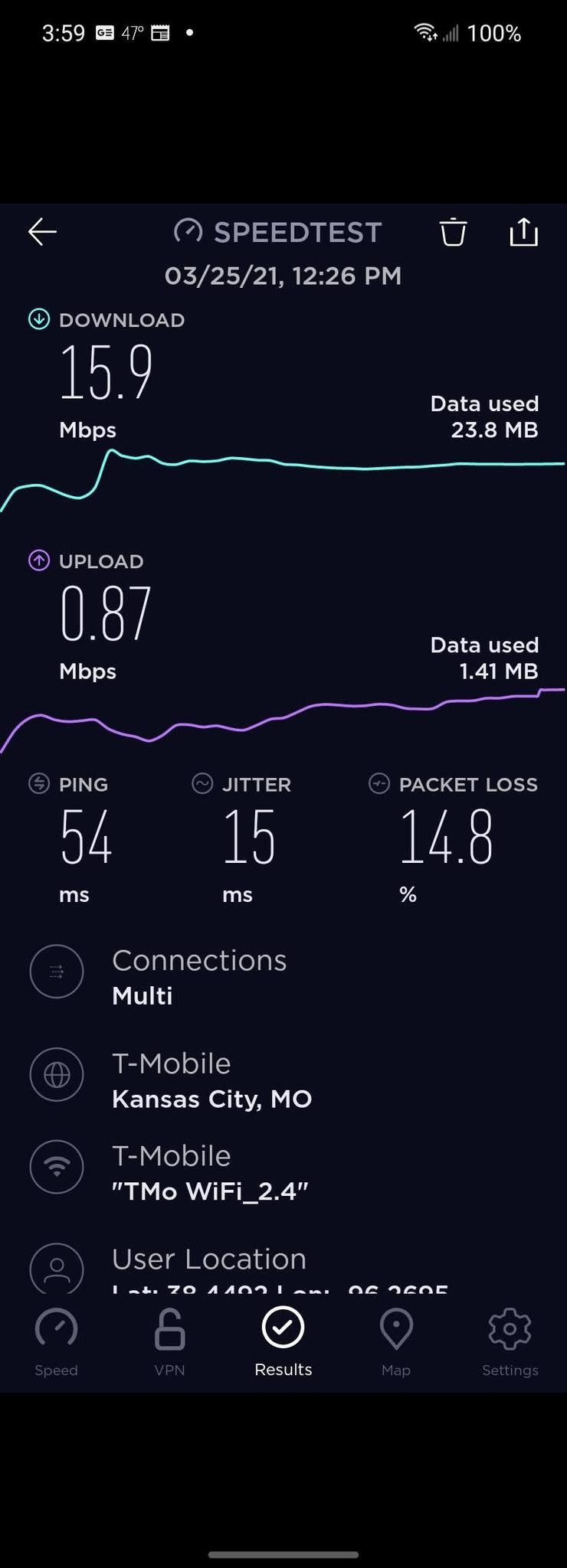
Task: Go back using the back arrow
Action: (42, 231)
